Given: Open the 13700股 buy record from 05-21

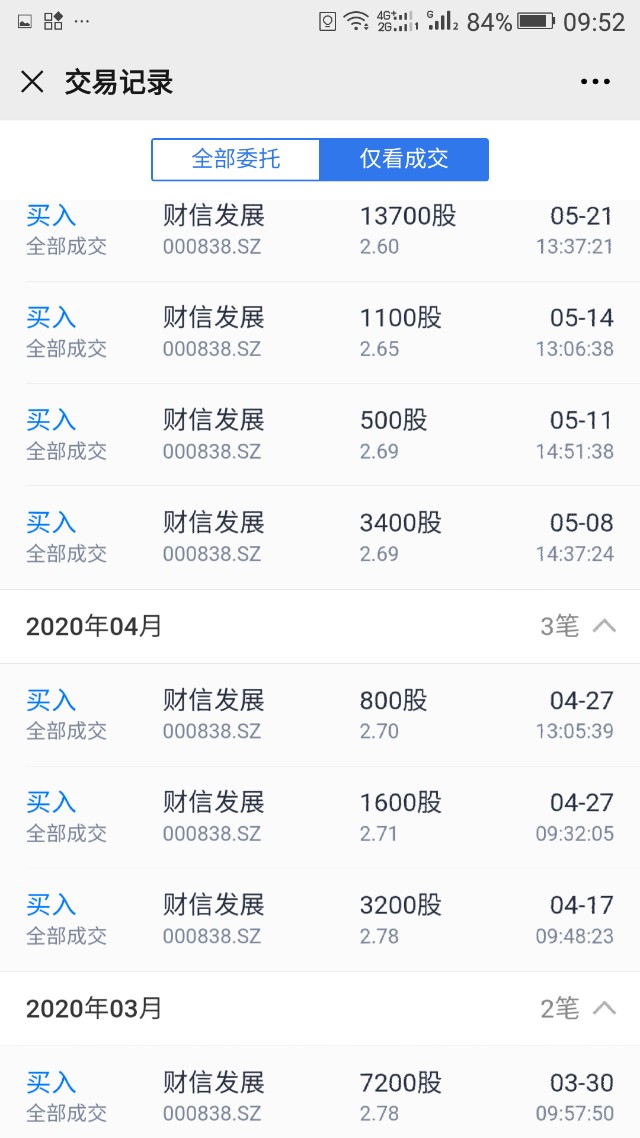Looking at the screenshot, I should [320, 230].
